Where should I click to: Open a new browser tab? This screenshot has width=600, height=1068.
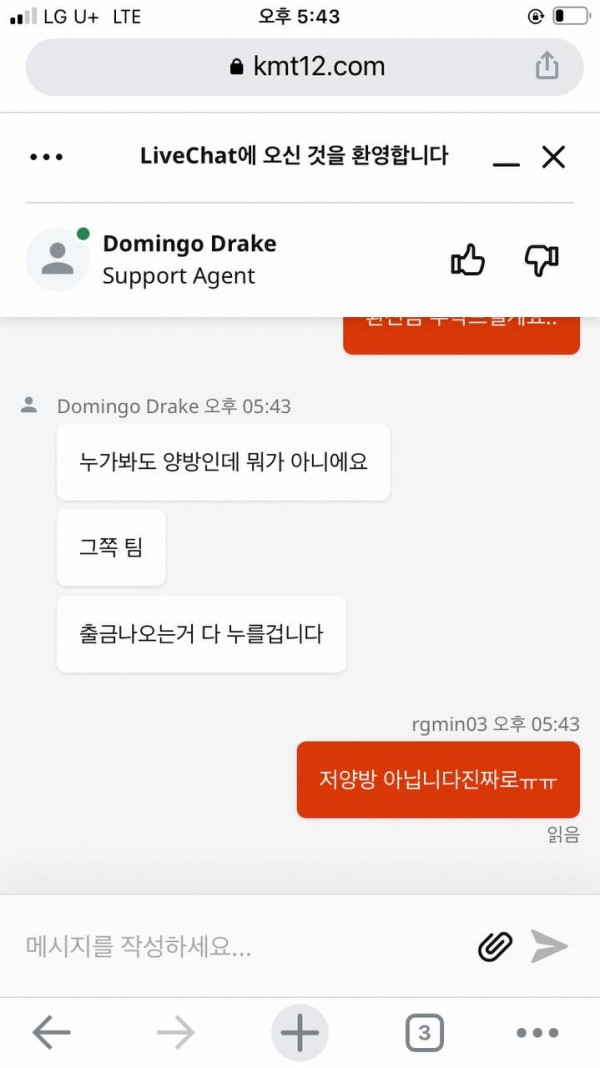(x=299, y=1033)
